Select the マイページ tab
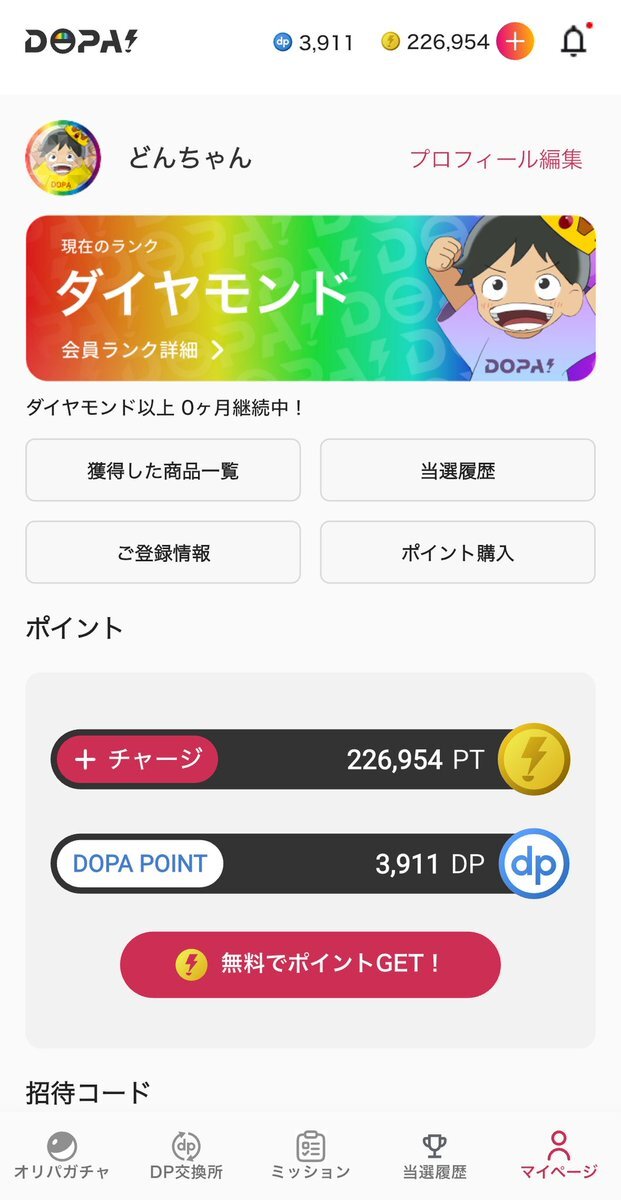The image size is (621, 1200). tap(559, 1156)
